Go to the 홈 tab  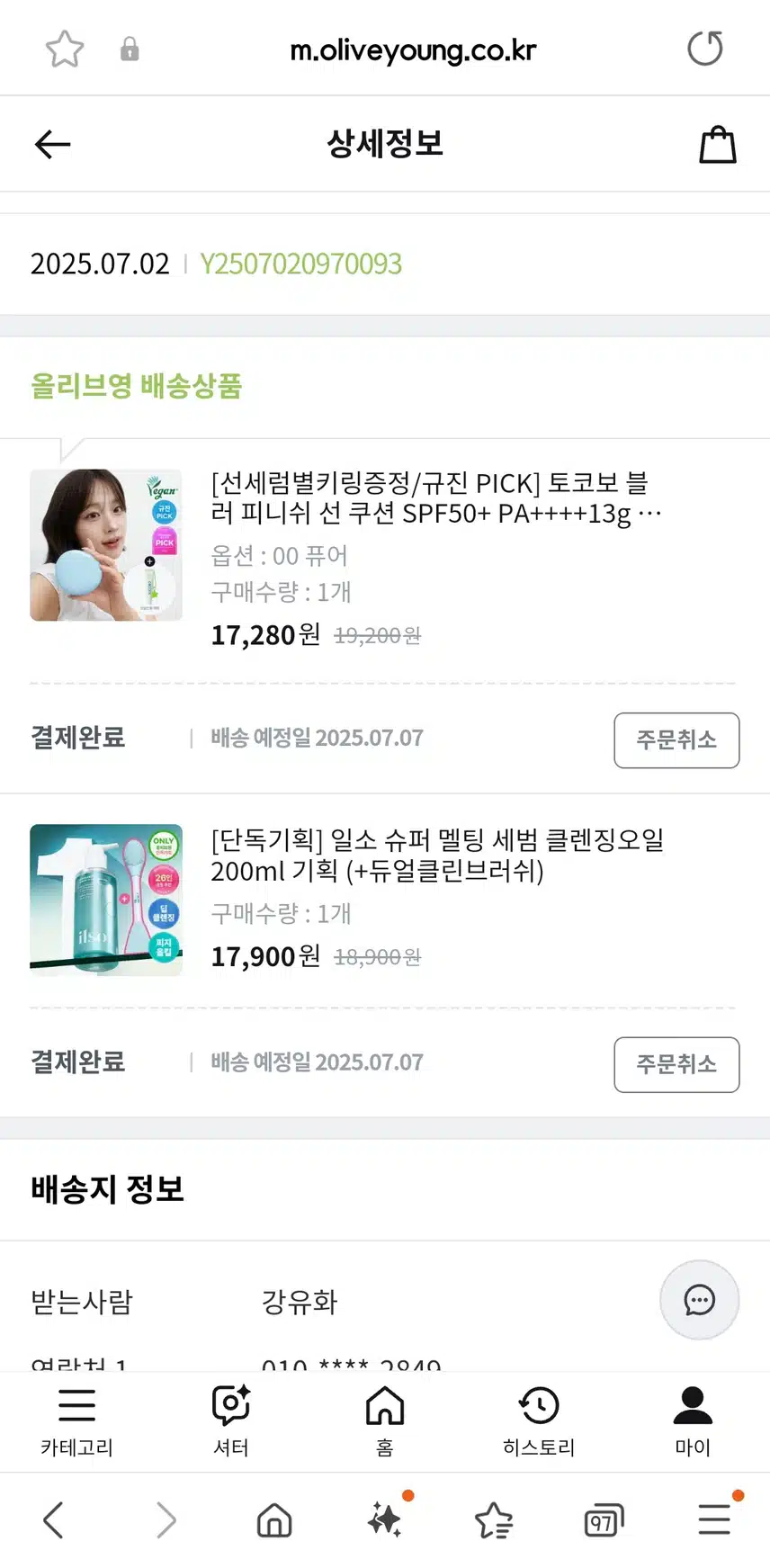(385, 1420)
